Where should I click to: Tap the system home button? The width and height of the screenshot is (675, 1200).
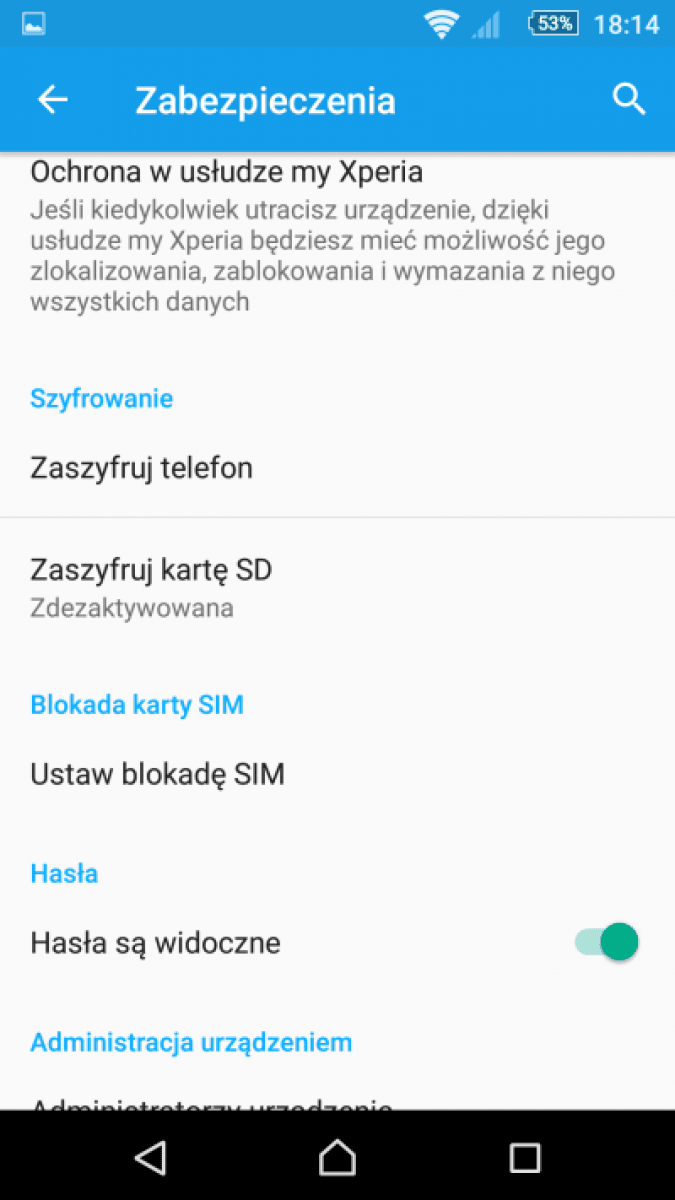coord(337,1157)
